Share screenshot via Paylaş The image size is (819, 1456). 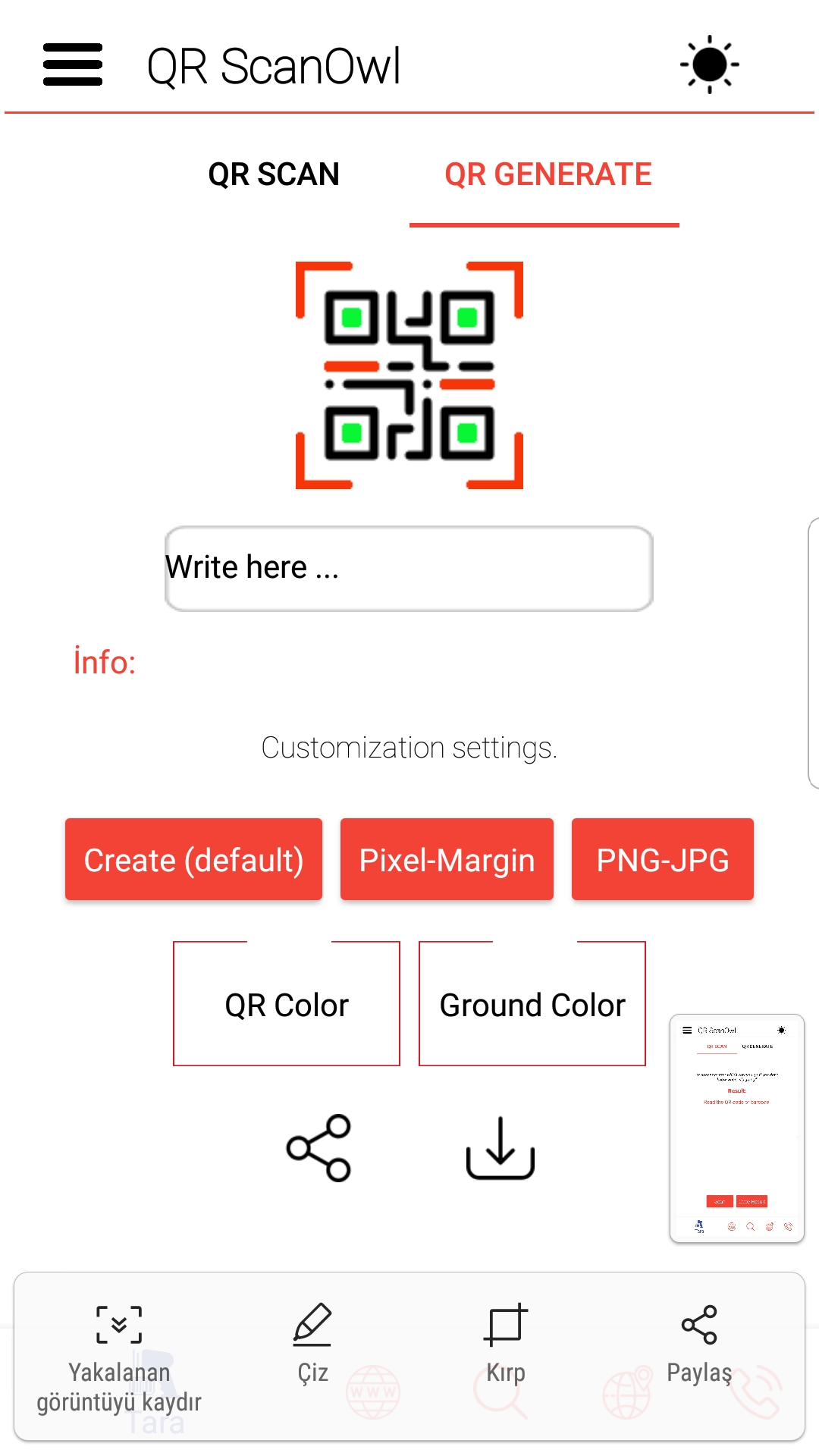click(699, 1344)
